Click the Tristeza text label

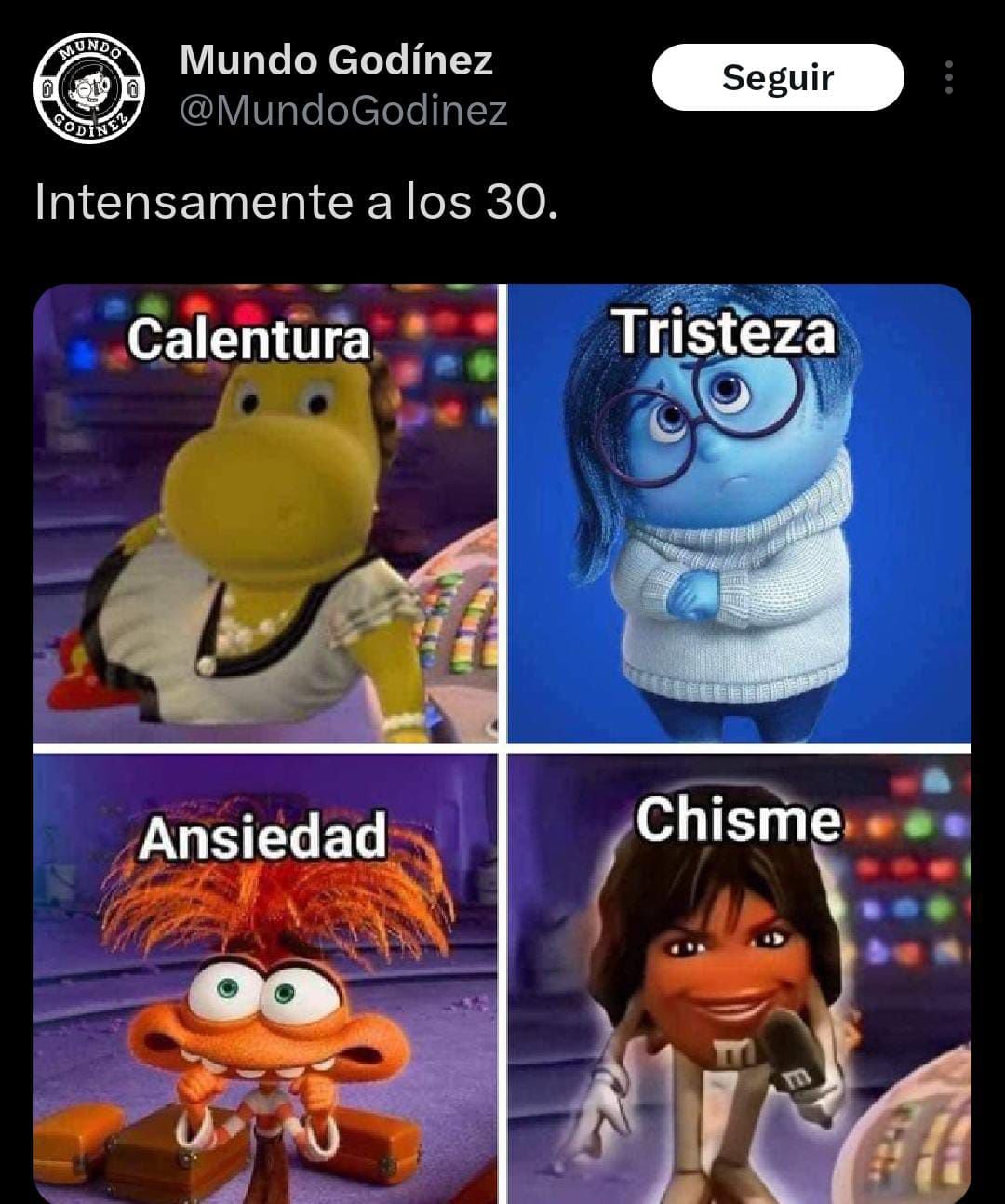(x=730, y=337)
